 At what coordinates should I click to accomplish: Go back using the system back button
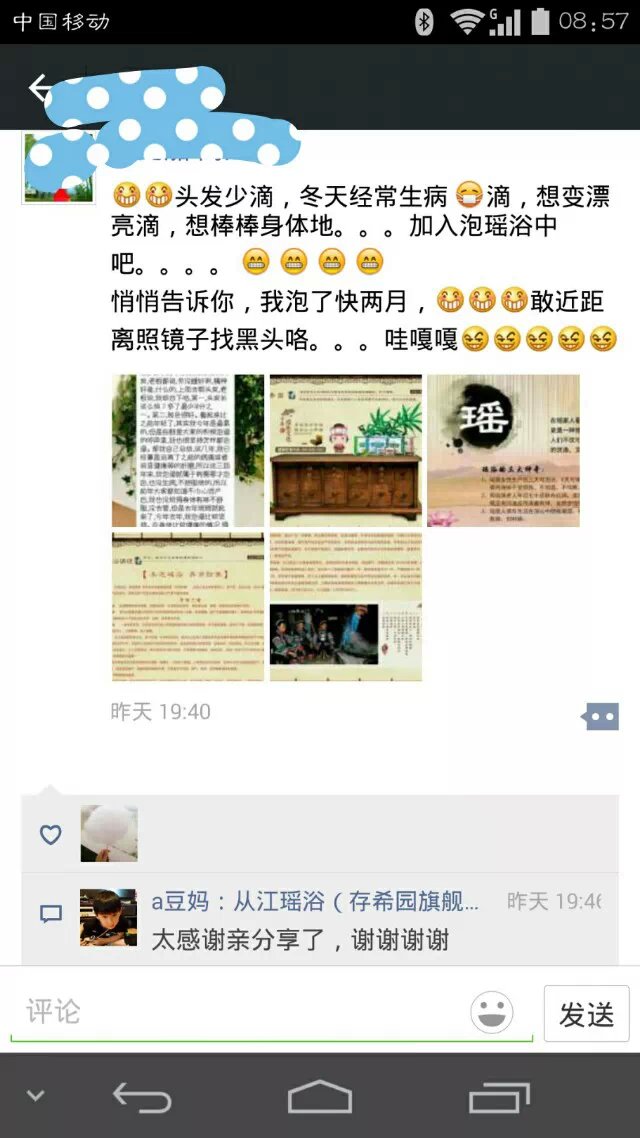pos(142,1097)
